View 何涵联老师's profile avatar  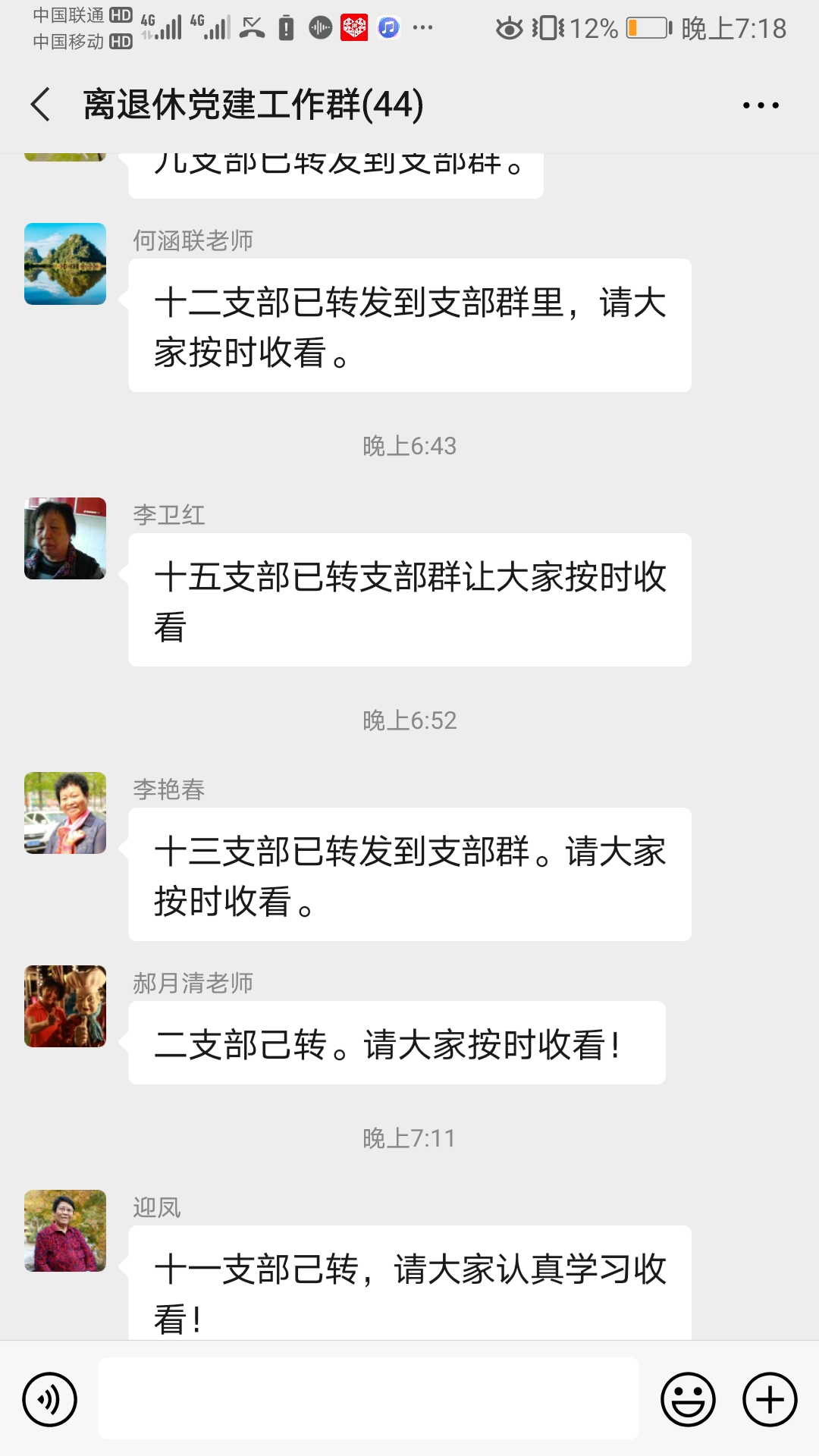pyautogui.click(x=65, y=264)
